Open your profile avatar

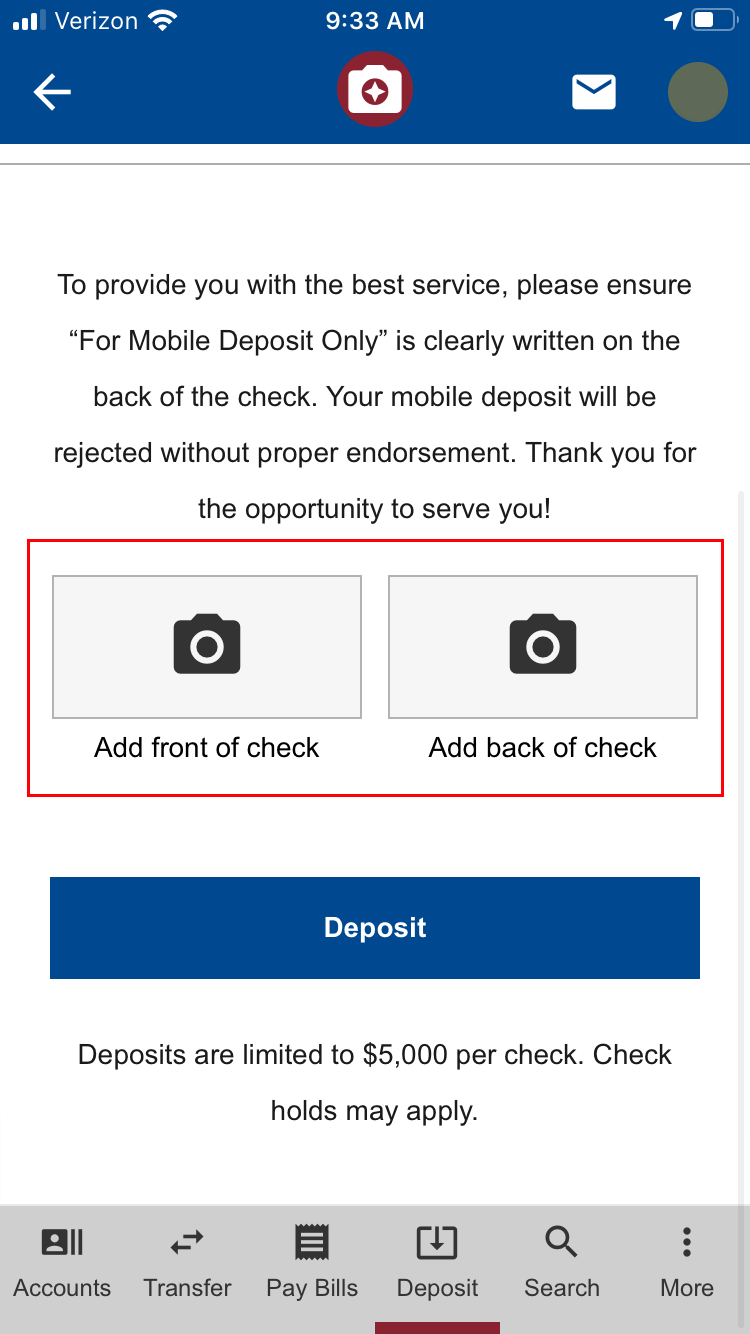697,91
